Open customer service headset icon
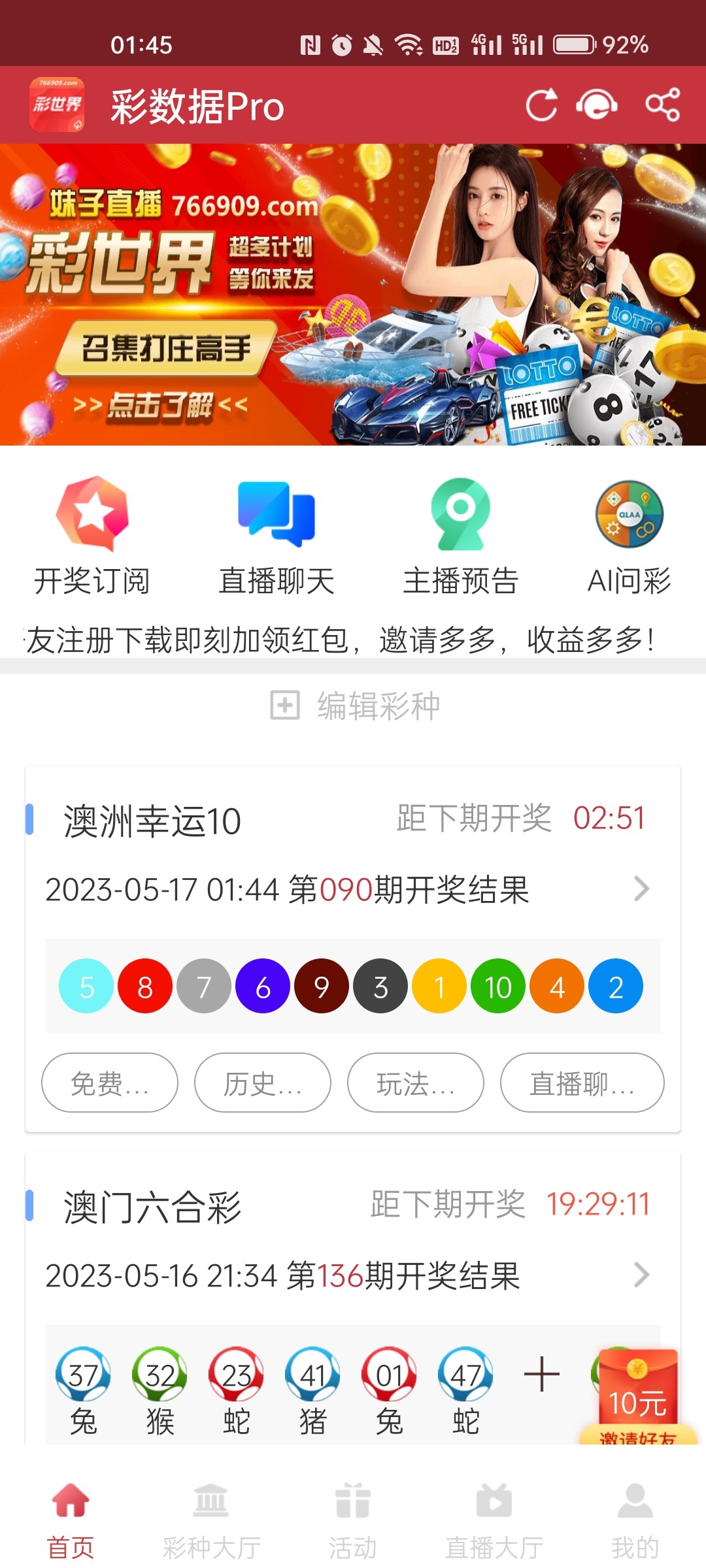Screen dimensions: 706x1568 (x=596, y=105)
